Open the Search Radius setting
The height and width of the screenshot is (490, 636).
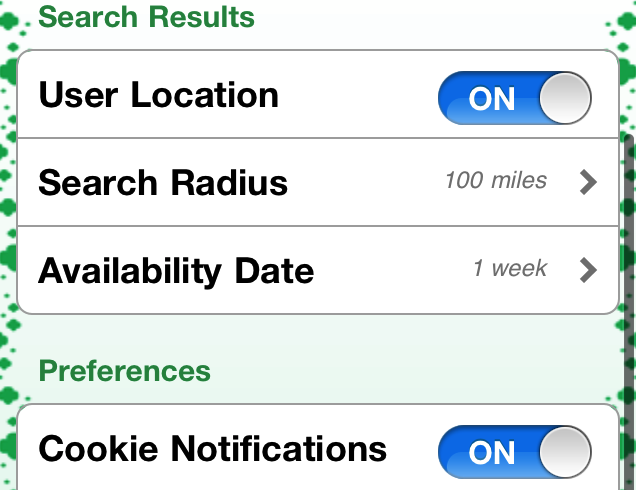tap(318, 182)
